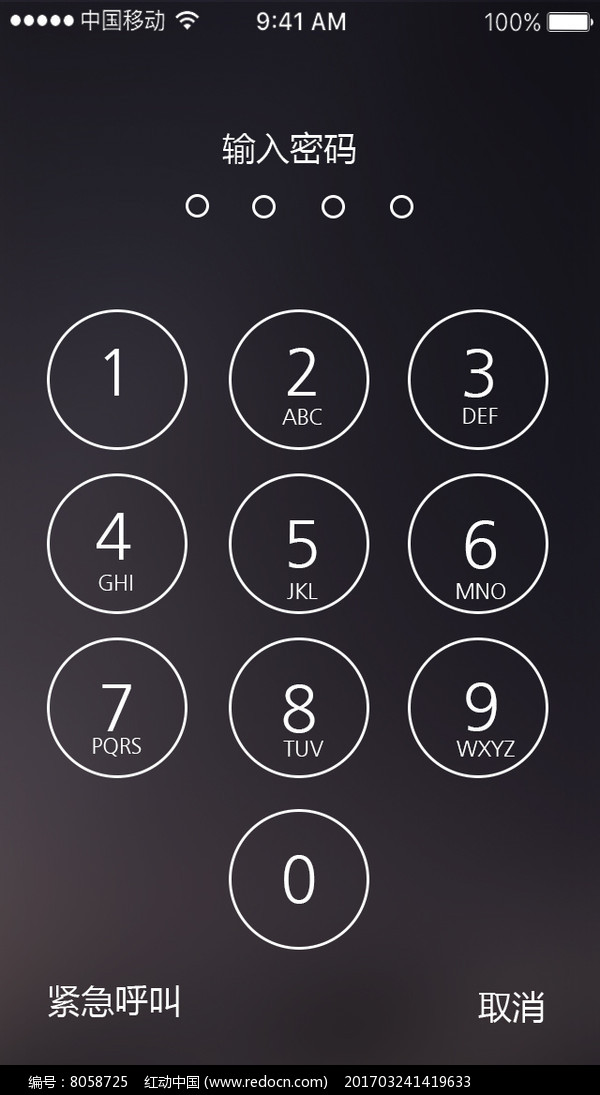Enter digit 1 on the passcode keypad
Screen dimensions: 600x1095
pyautogui.click(x=117, y=380)
